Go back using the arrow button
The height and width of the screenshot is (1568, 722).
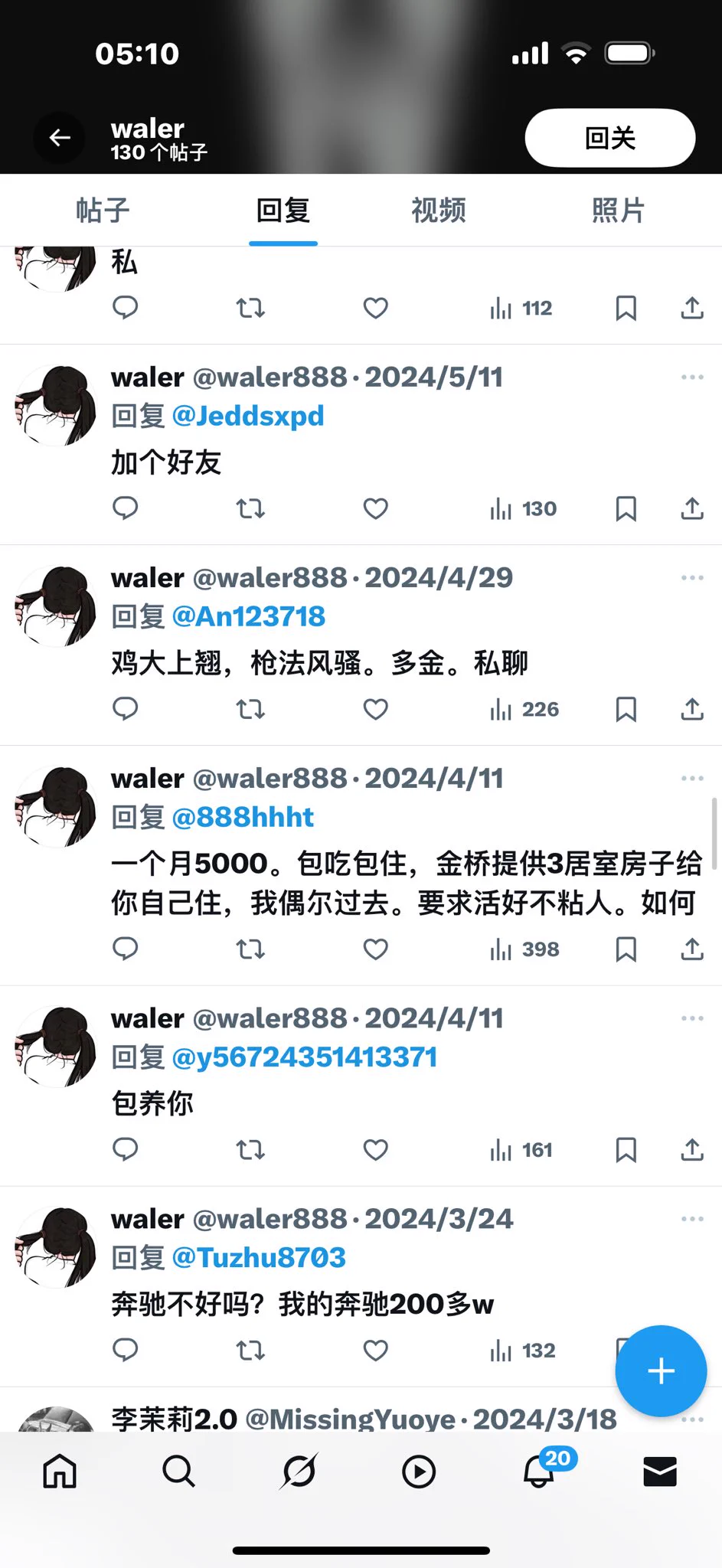coord(60,138)
